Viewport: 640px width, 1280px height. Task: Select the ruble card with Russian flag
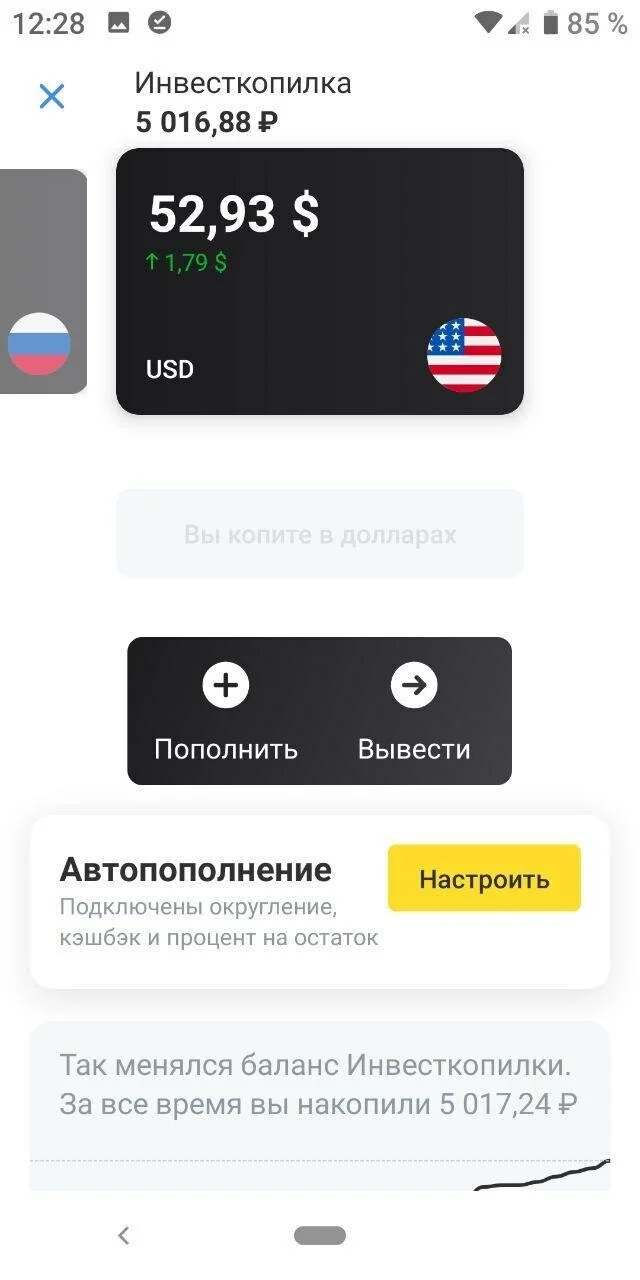(x=43, y=281)
